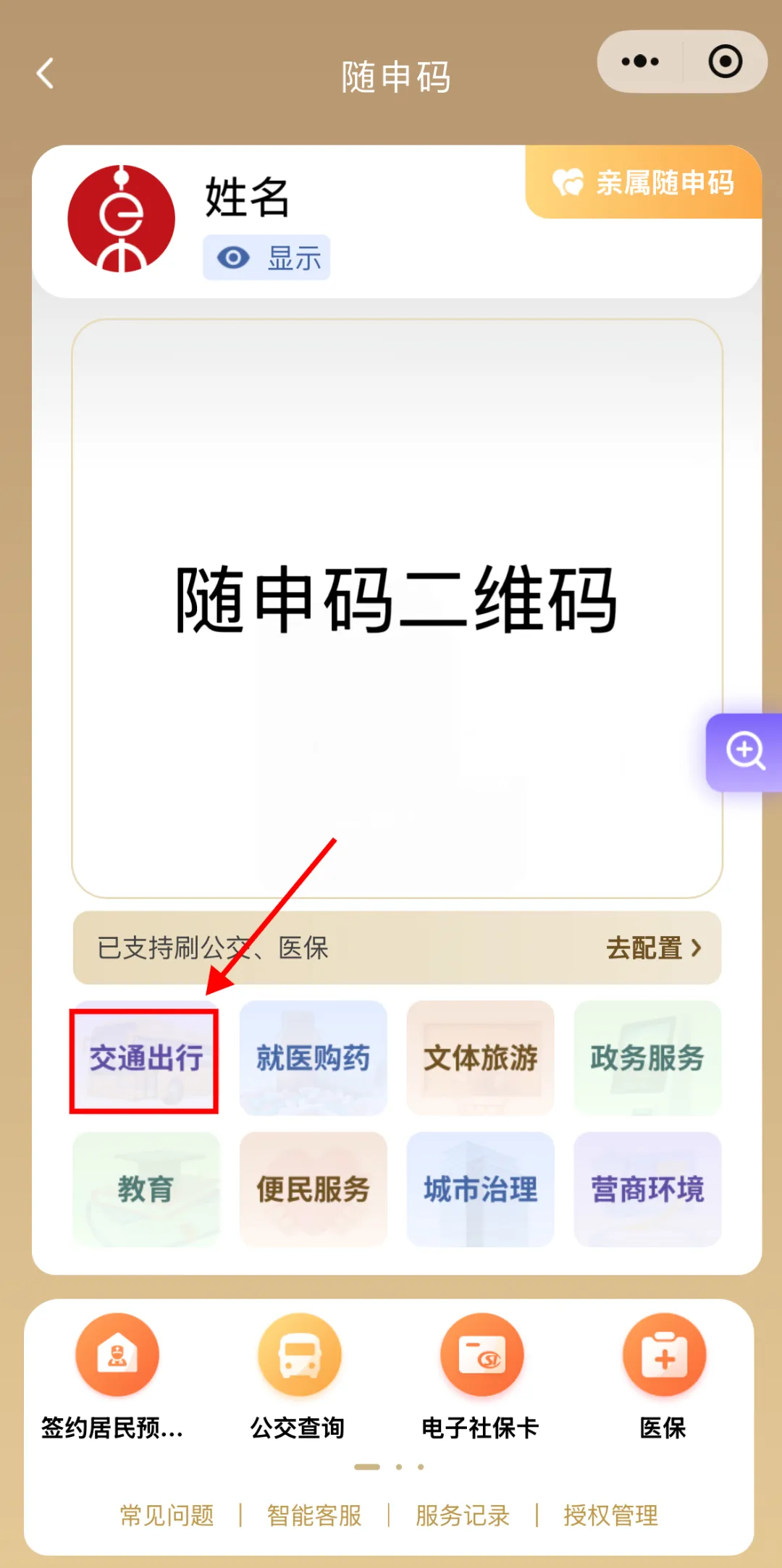Open the 教育 category

145,1189
